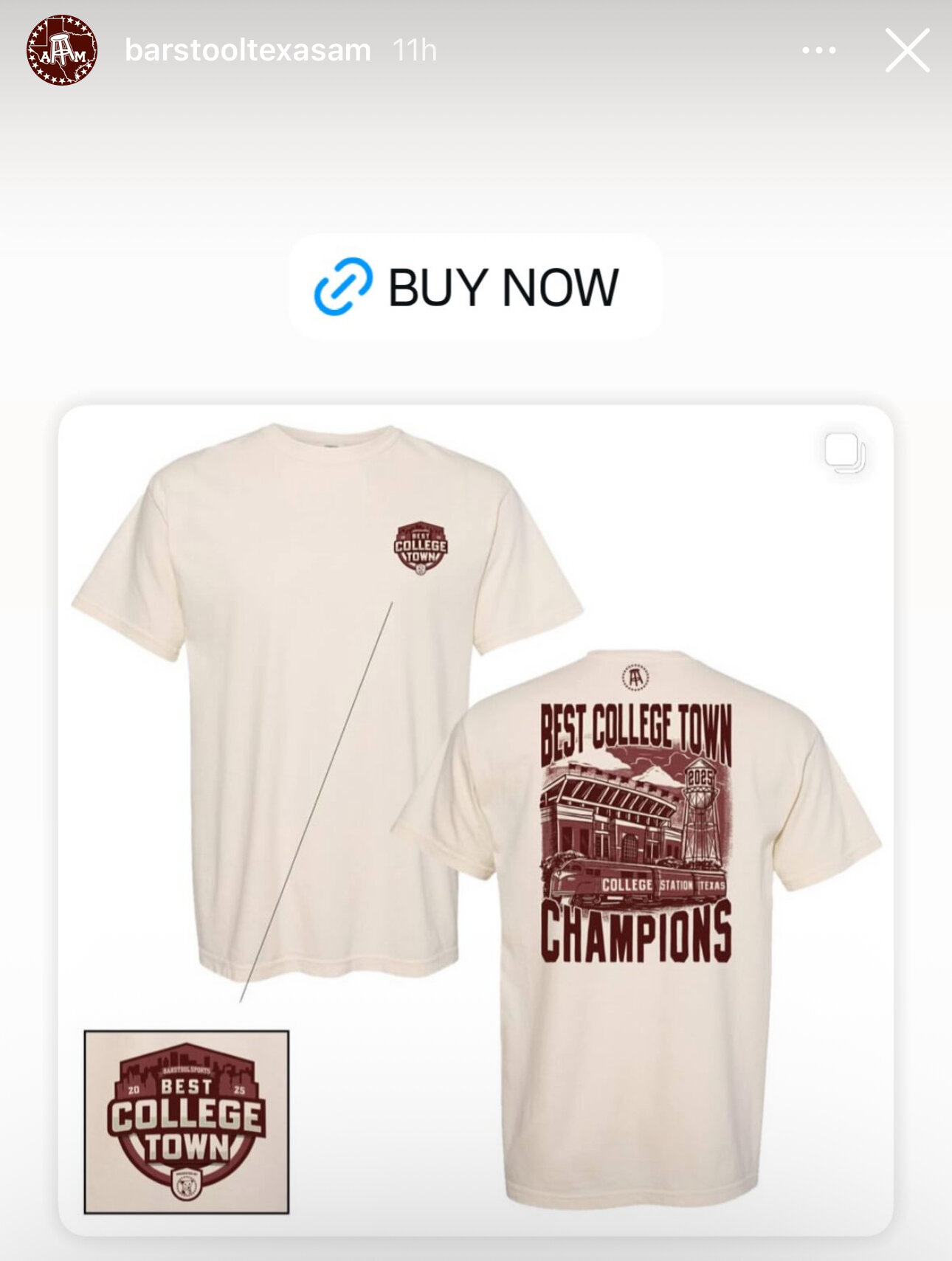The image size is (952, 1261).
Task: Open the barstooltexasam username link
Action: 248,51
